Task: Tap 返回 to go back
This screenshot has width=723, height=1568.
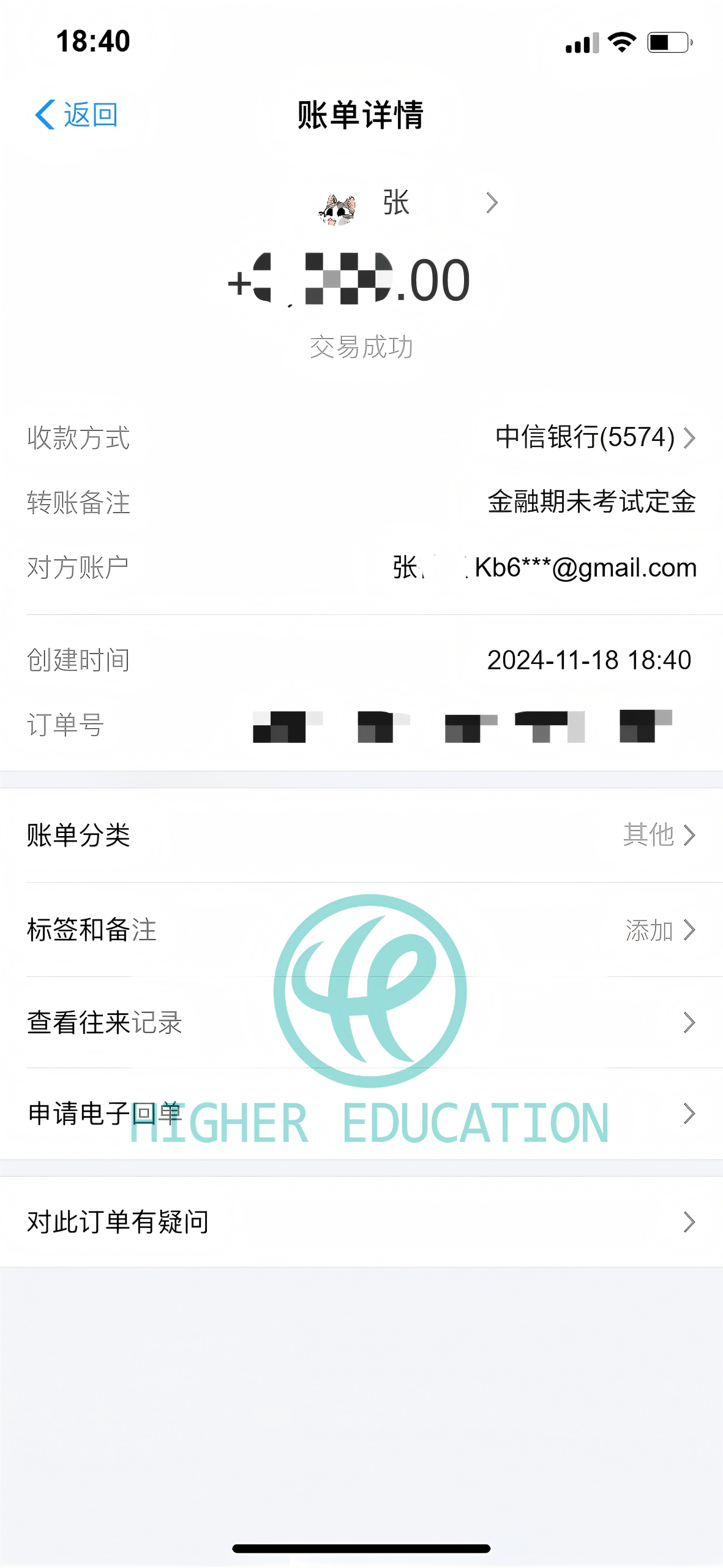Action: click(91, 114)
